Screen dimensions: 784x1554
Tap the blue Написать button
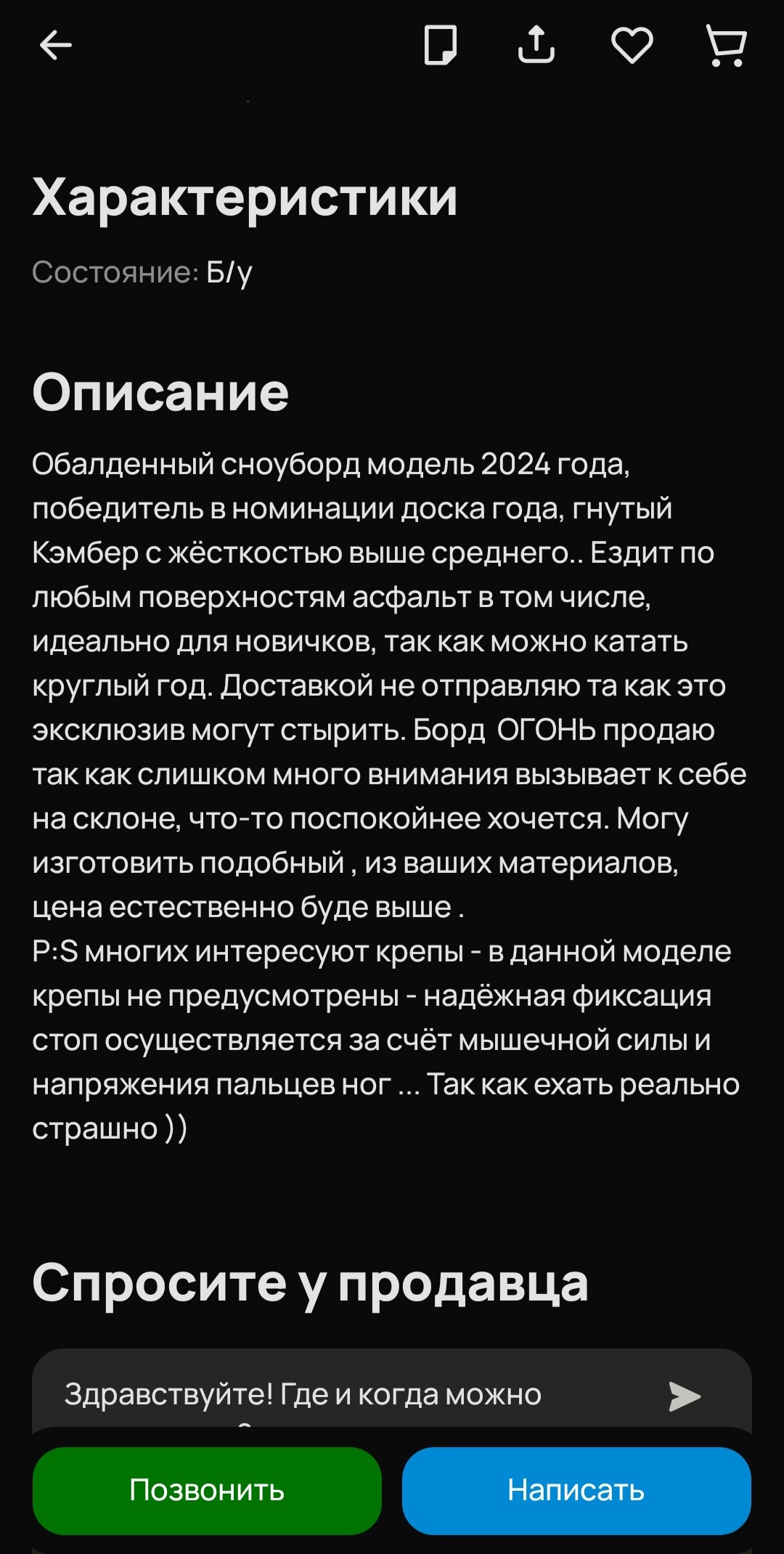[x=576, y=1490]
